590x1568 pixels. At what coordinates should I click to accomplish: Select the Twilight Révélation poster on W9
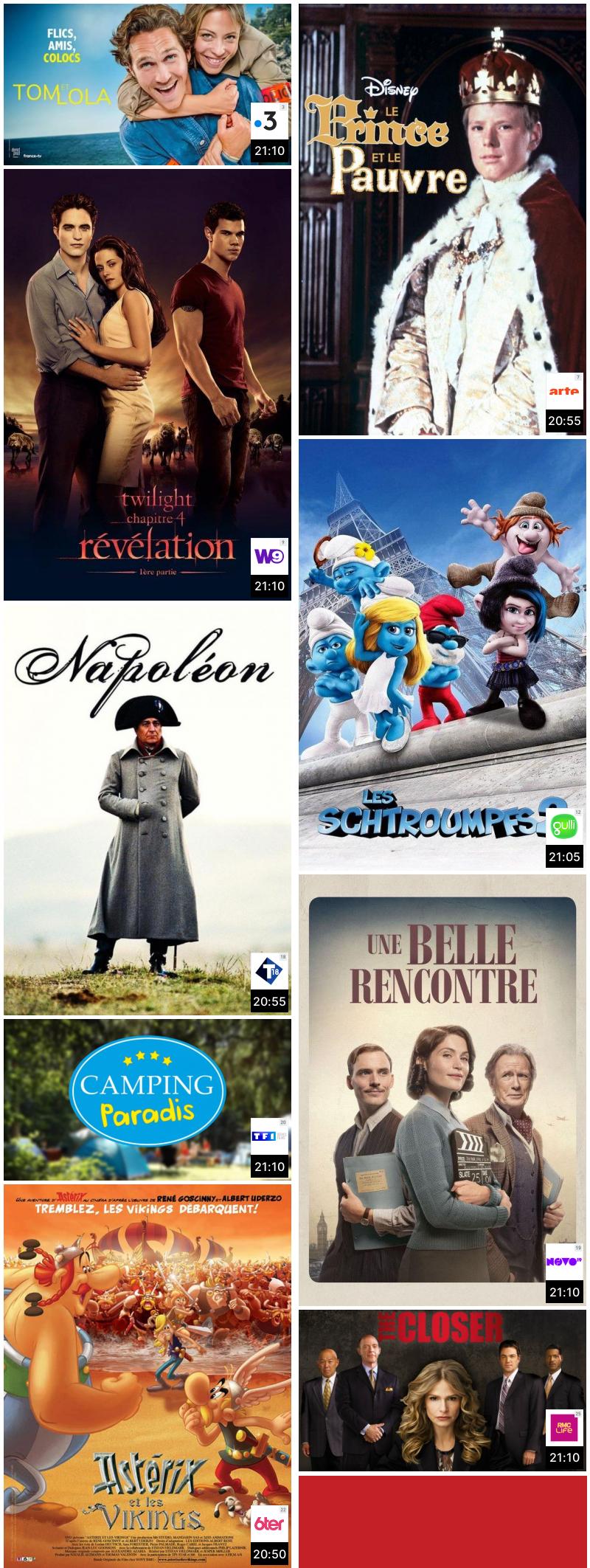pyautogui.click(x=147, y=384)
